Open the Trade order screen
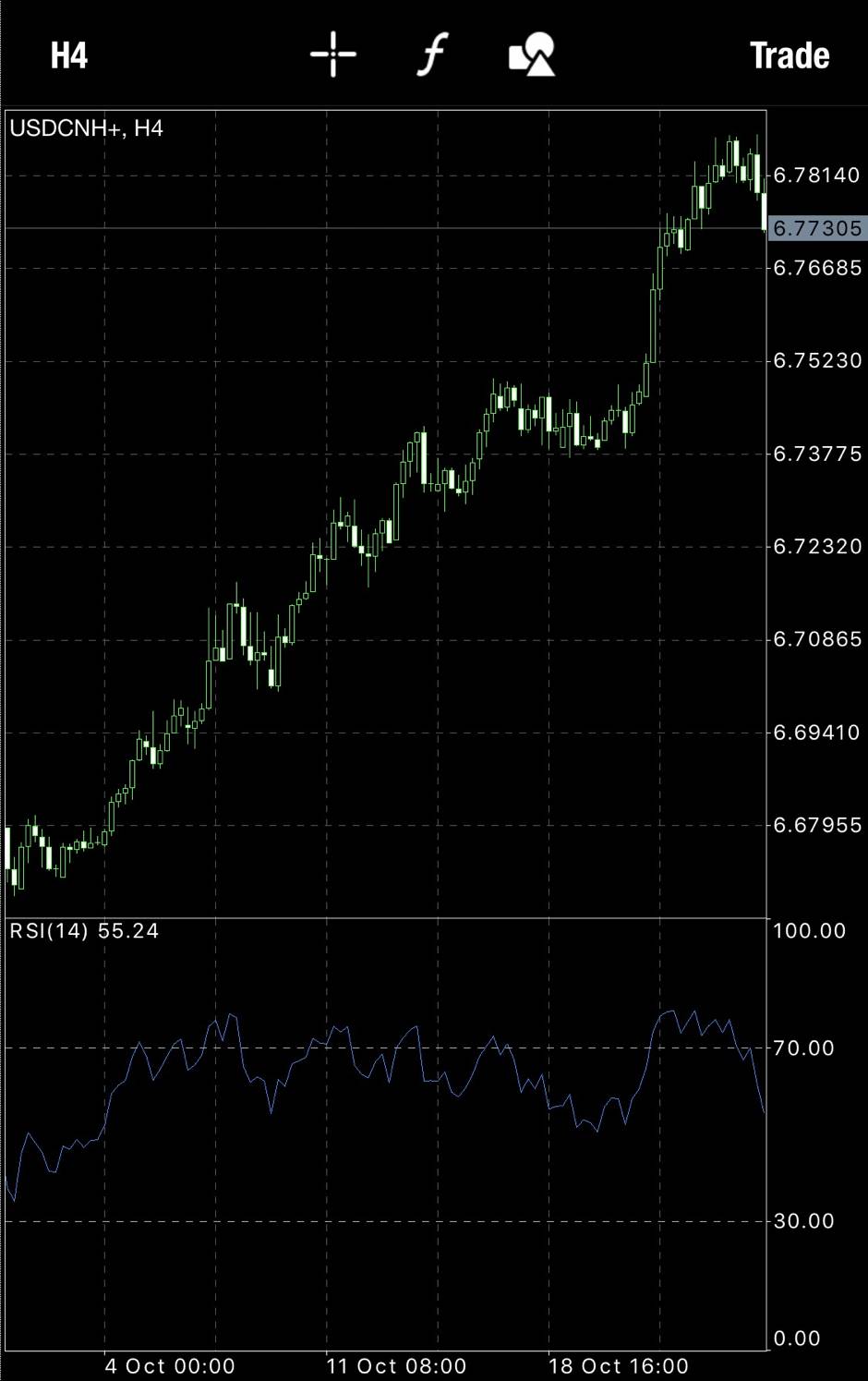 (789, 55)
